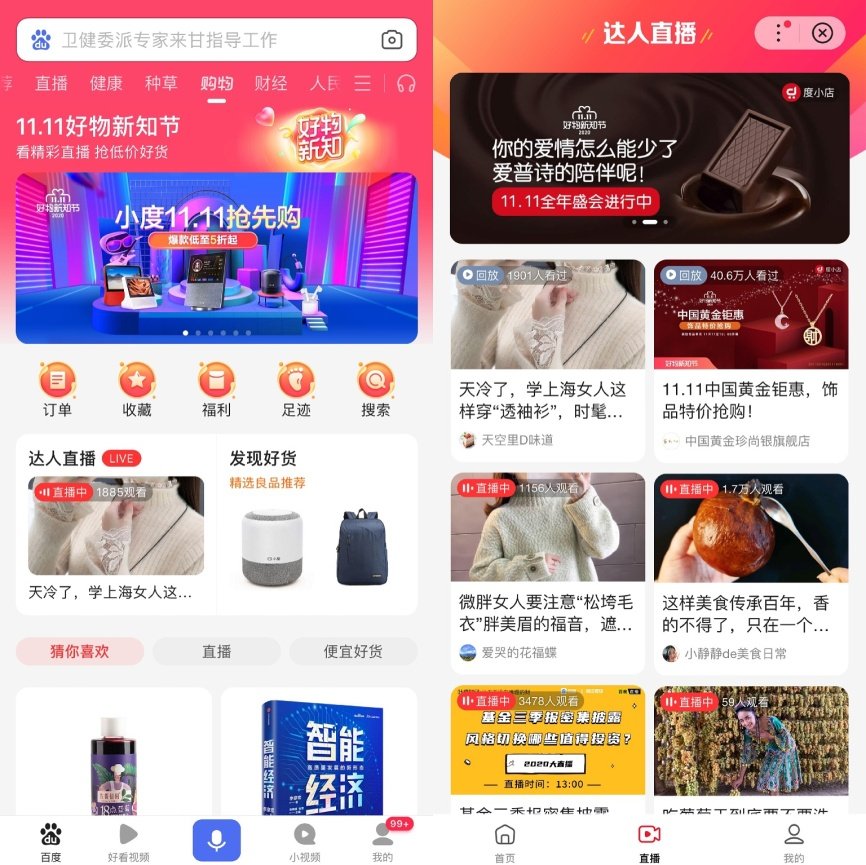The width and height of the screenshot is (866, 865).
Task: Open camera search icon in search bar
Action: [x=392, y=40]
